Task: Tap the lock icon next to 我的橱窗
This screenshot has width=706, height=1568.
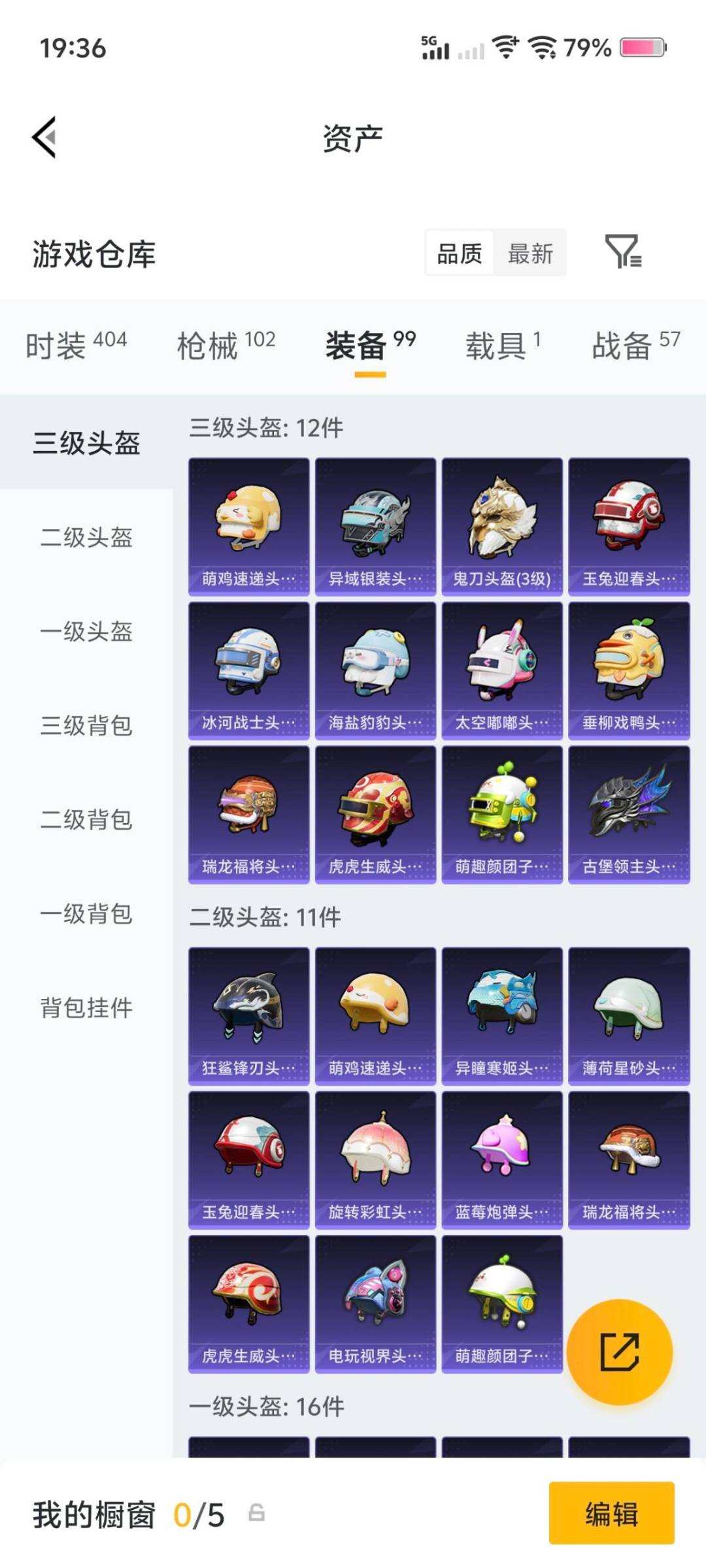Action: point(258,1513)
